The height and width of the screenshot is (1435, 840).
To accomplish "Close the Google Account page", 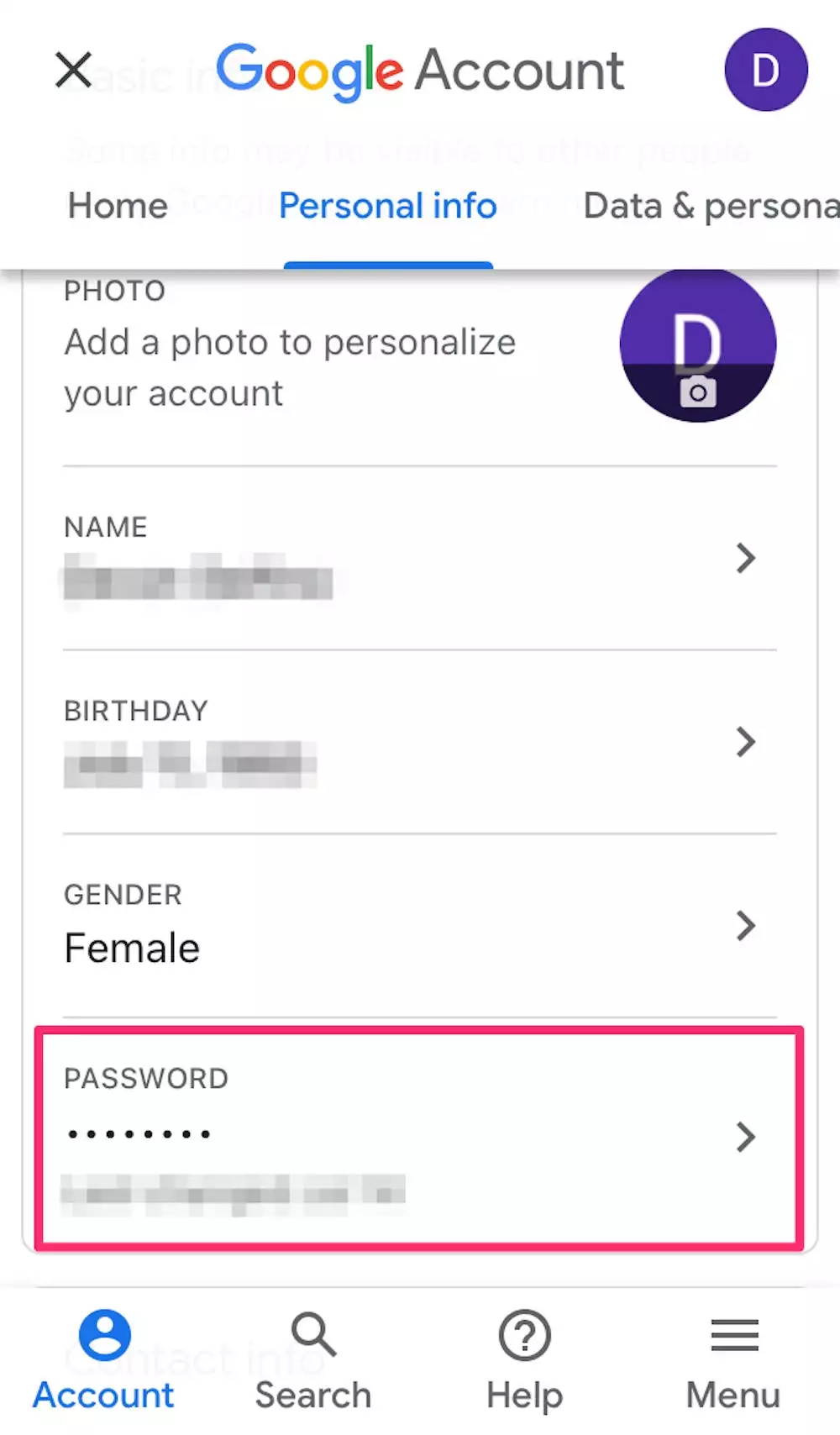I will click(x=73, y=70).
